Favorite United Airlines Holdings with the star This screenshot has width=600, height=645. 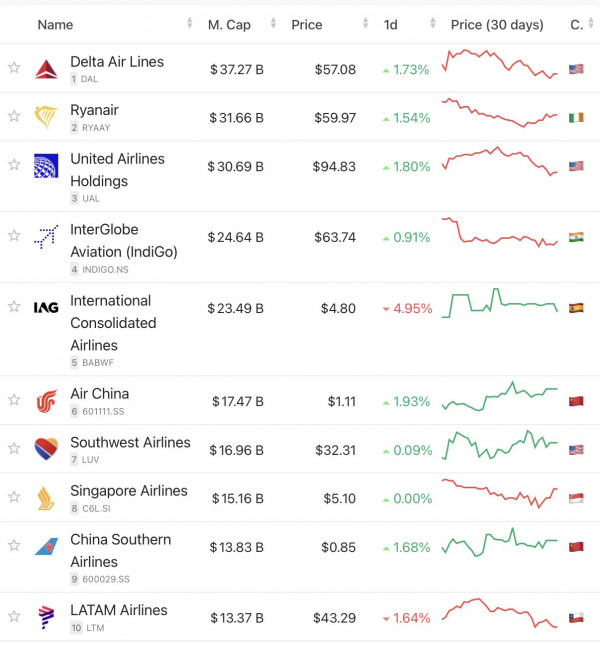(x=14, y=166)
